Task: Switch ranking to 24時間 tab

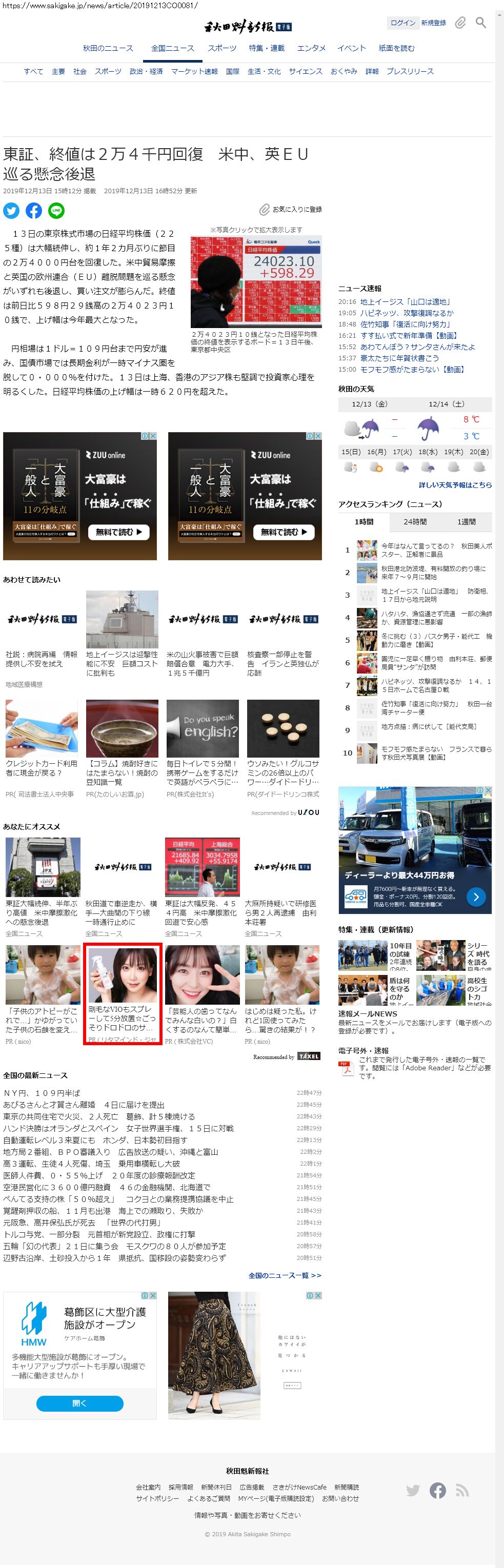Action: [x=415, y=522]
